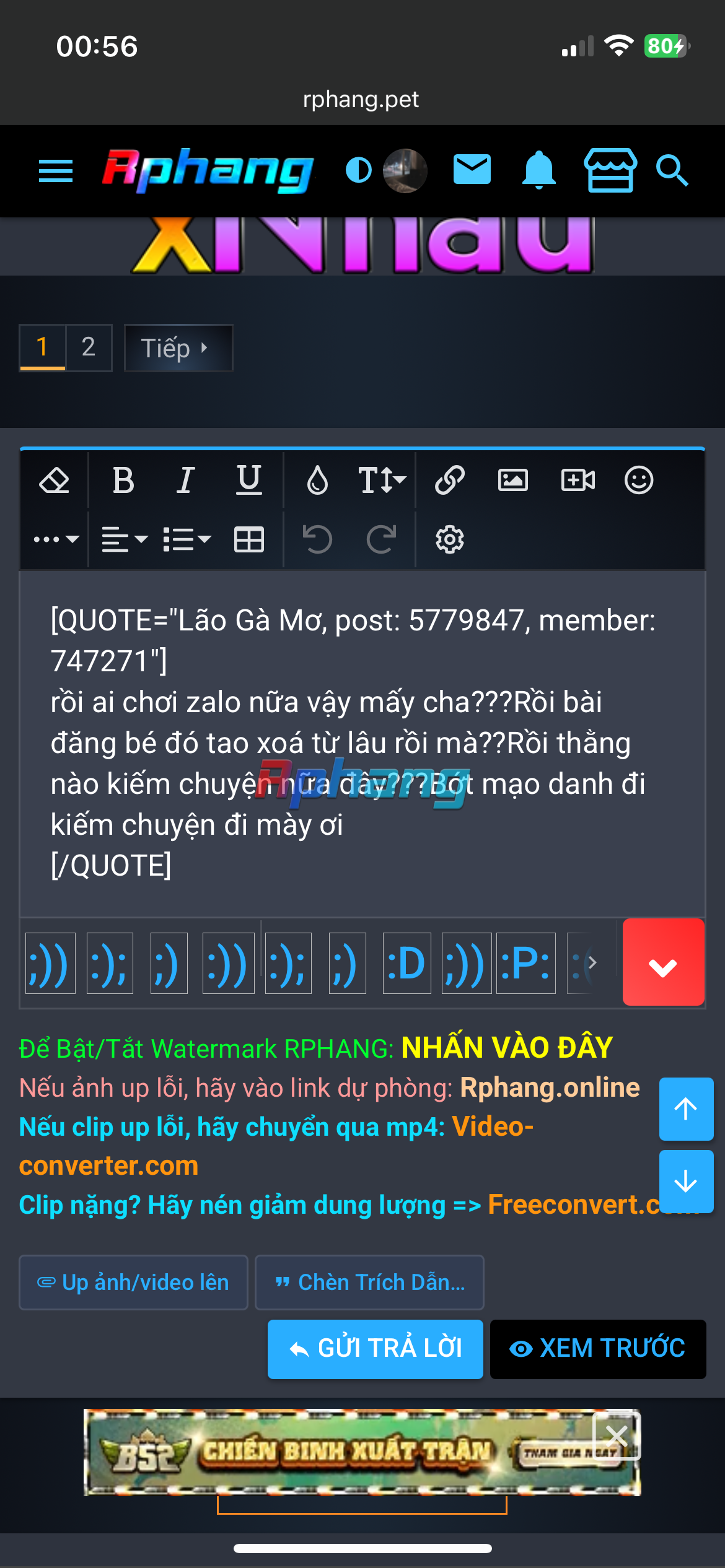Screen dimensions: 725x1568
Task: Go to page 2
Action: (89, 347)
